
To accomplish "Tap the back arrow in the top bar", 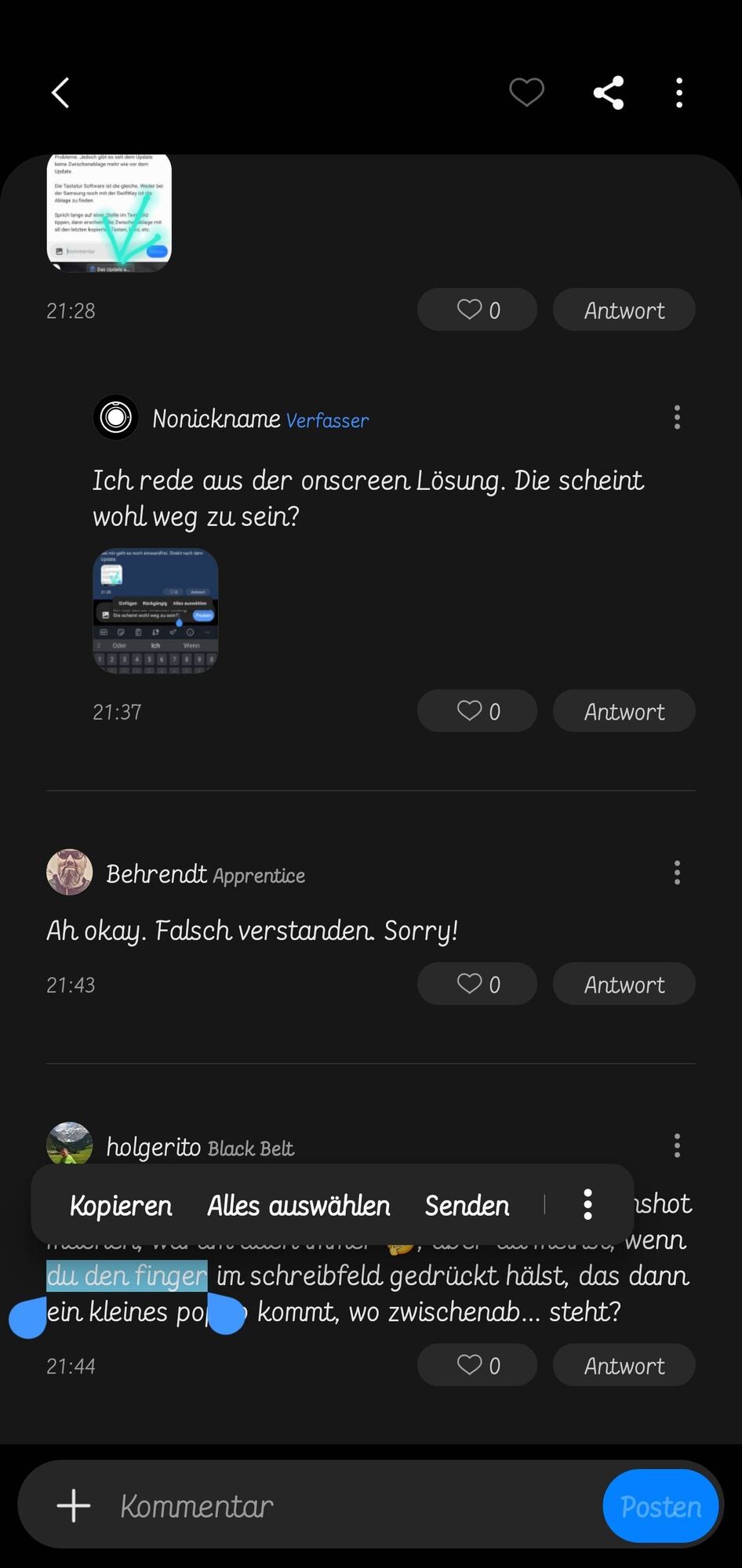I will [x=61, y=92].
